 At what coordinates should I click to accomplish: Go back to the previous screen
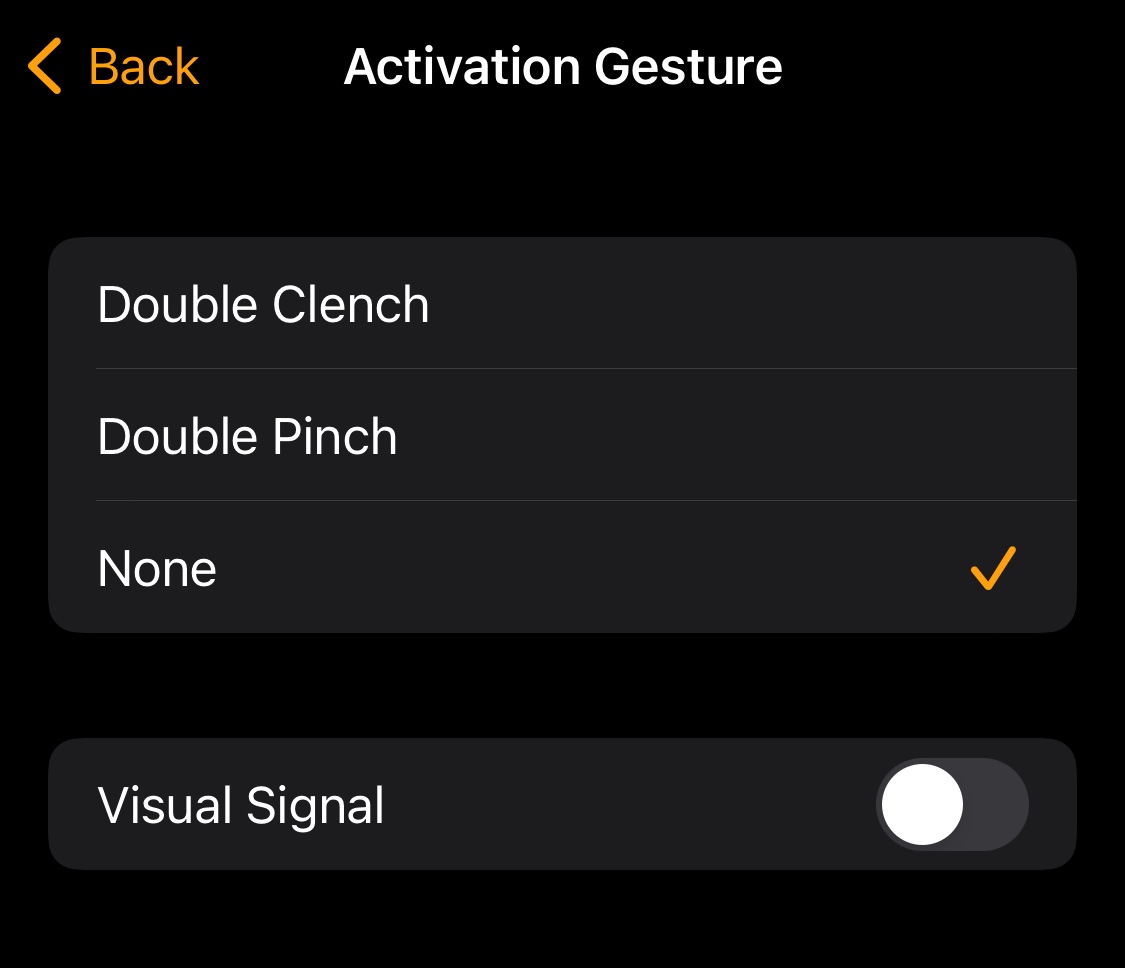tap(113, 67)
